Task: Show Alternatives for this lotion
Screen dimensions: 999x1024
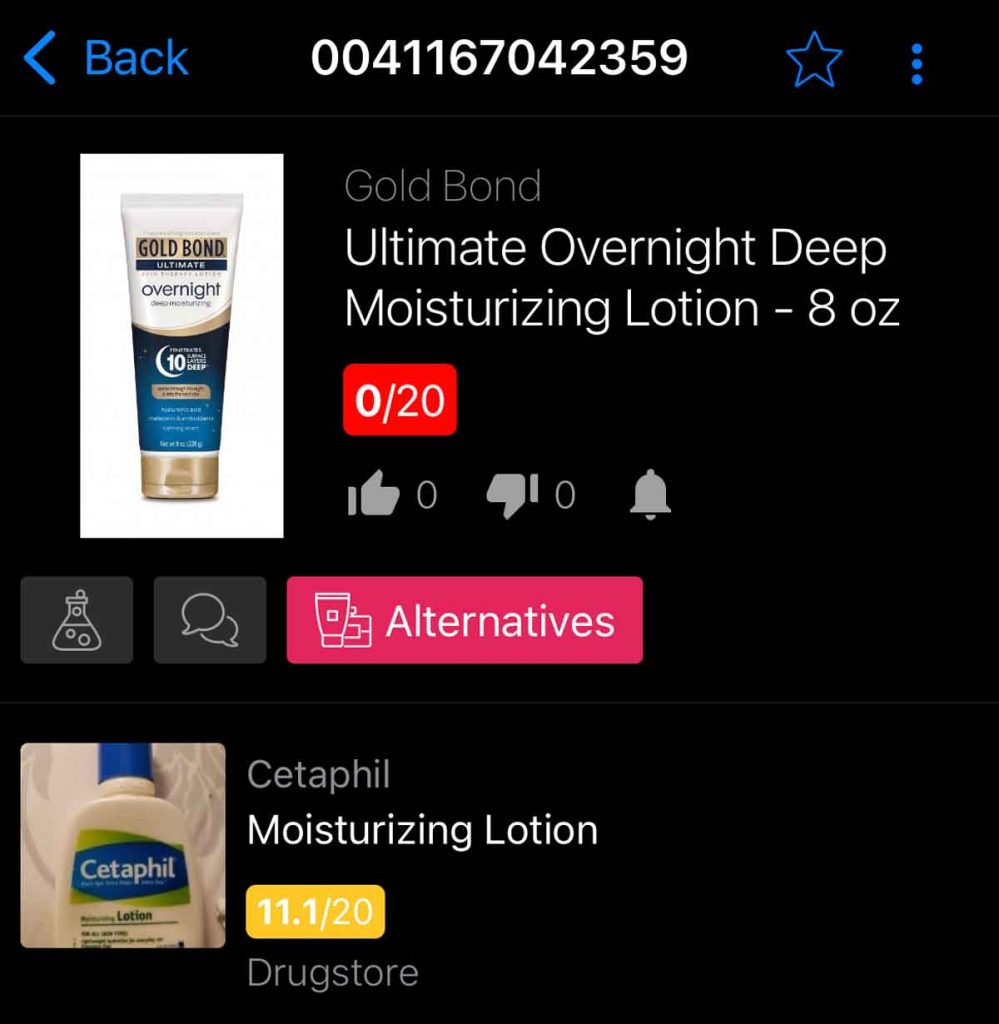Action: point(465,620)
